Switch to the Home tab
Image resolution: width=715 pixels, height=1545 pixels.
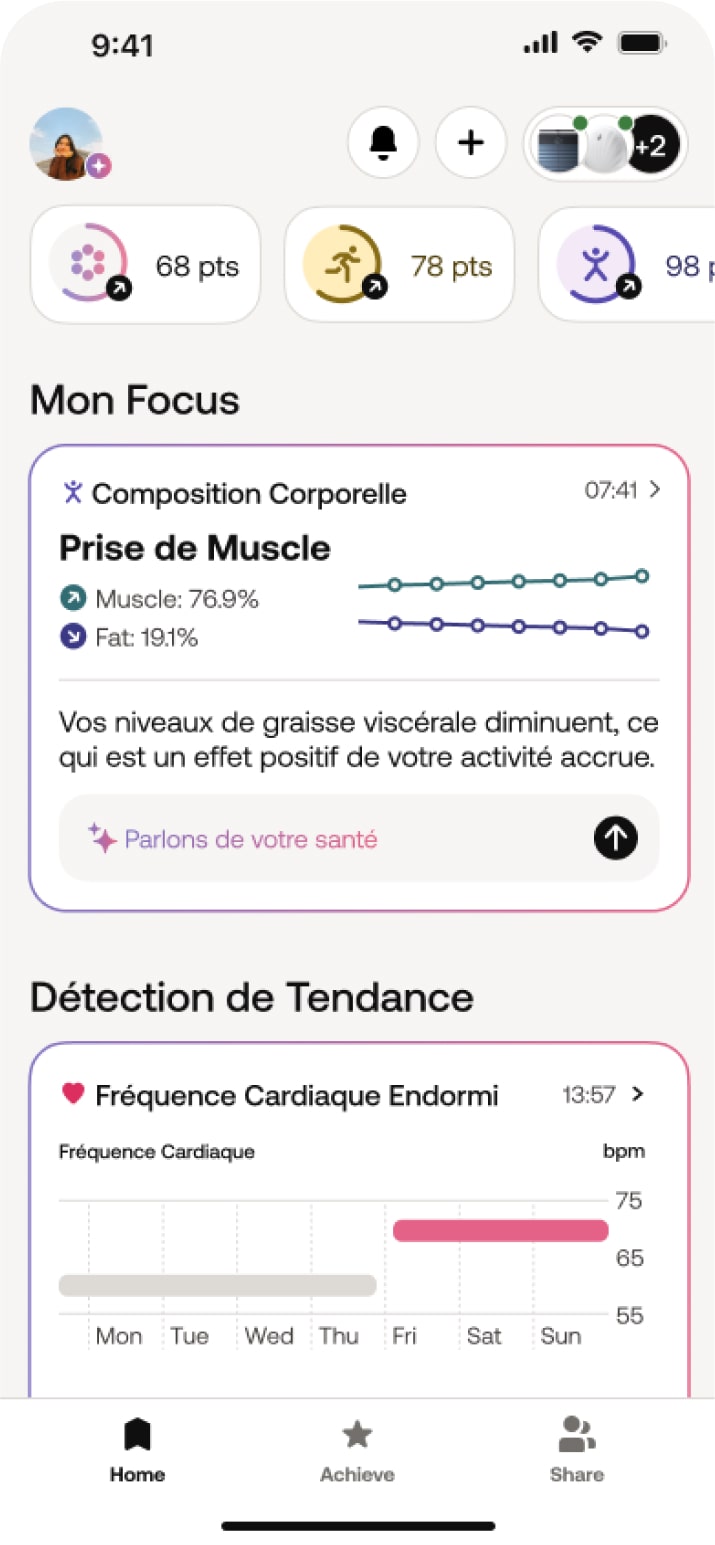pyautogui.click(x=138, y=1449)
